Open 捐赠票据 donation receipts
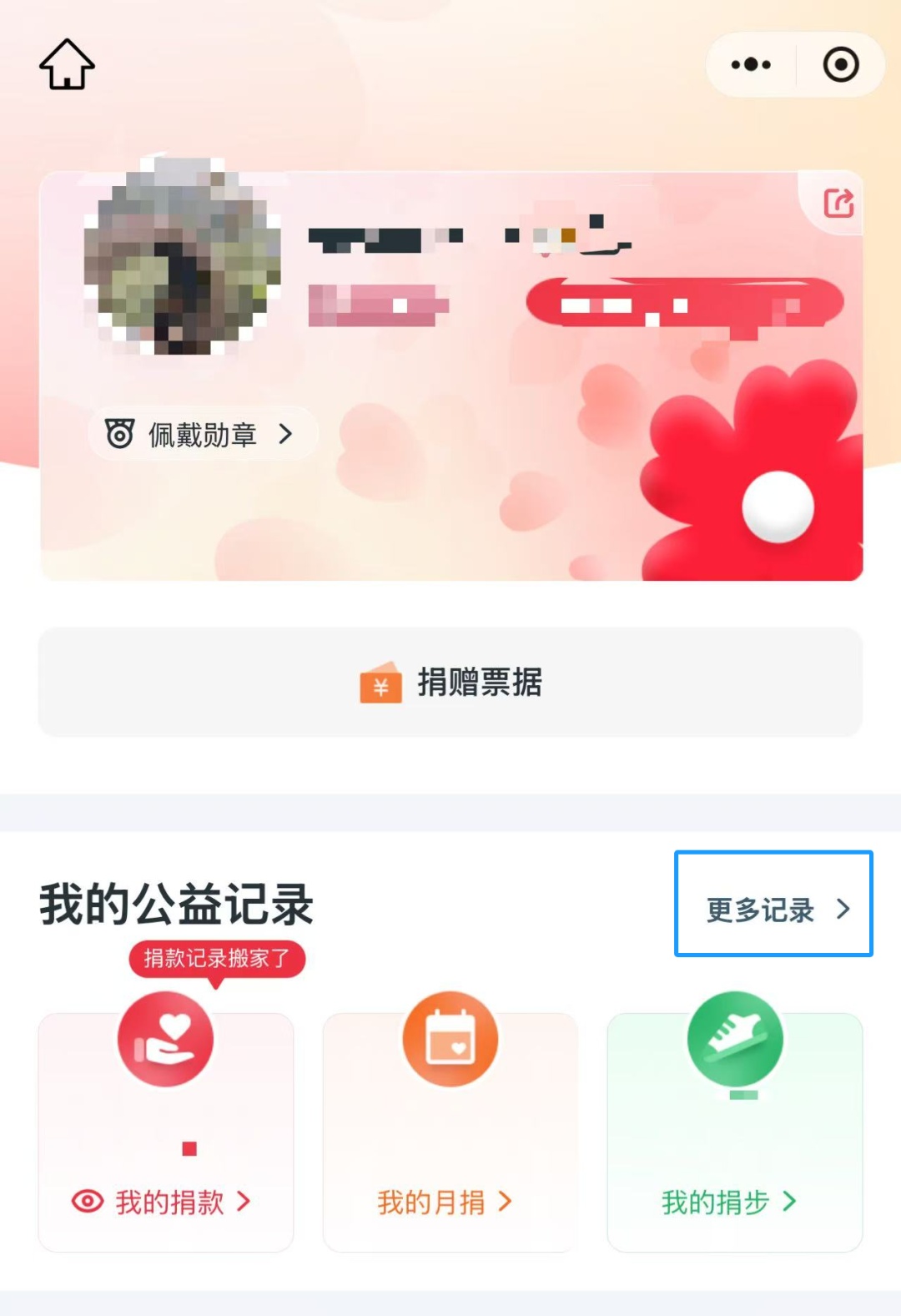Image resolution: width=901 pixels, height=1316 pixels. click(x=450, y=682)
